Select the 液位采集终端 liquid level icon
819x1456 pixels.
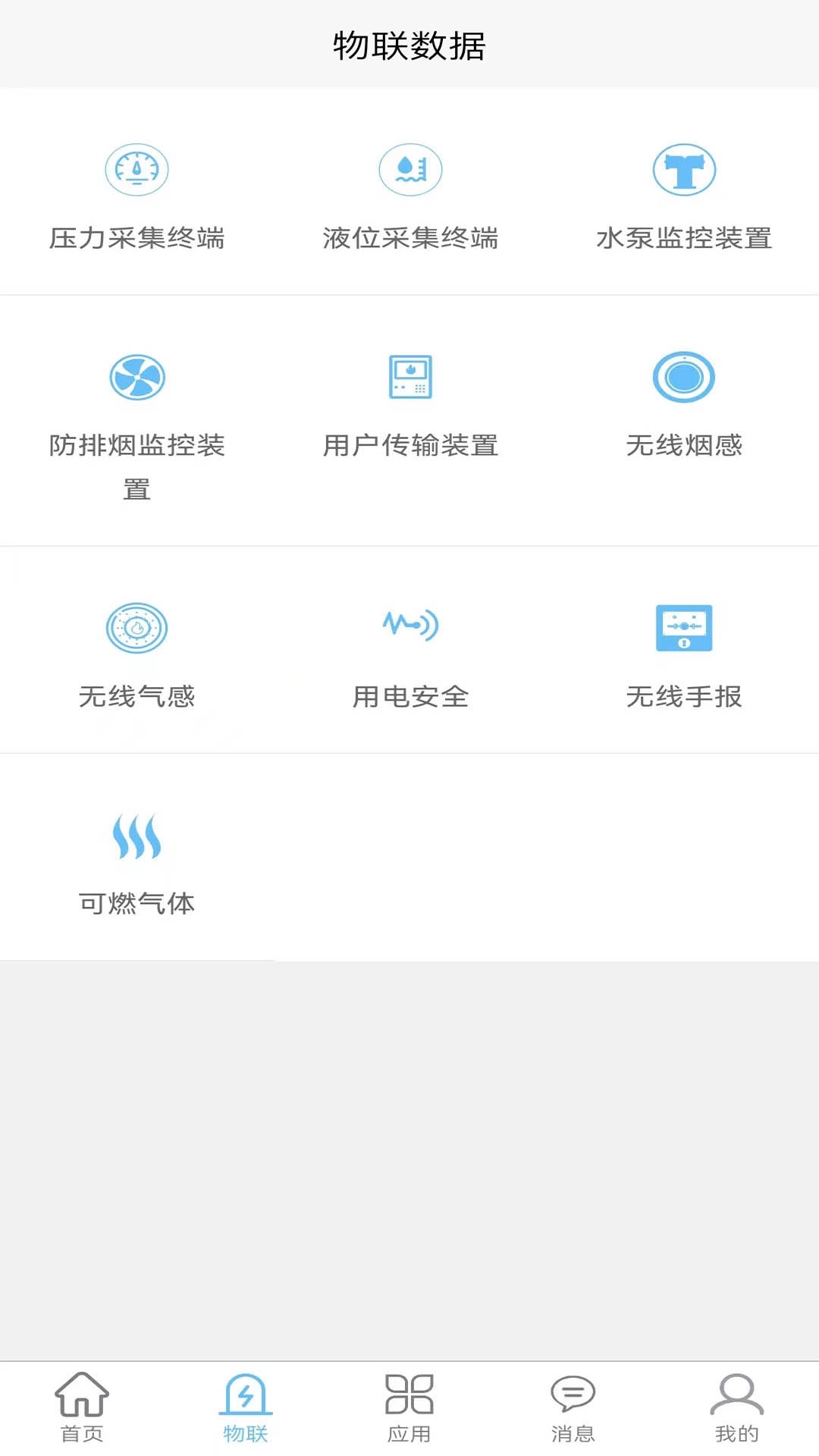409,170
